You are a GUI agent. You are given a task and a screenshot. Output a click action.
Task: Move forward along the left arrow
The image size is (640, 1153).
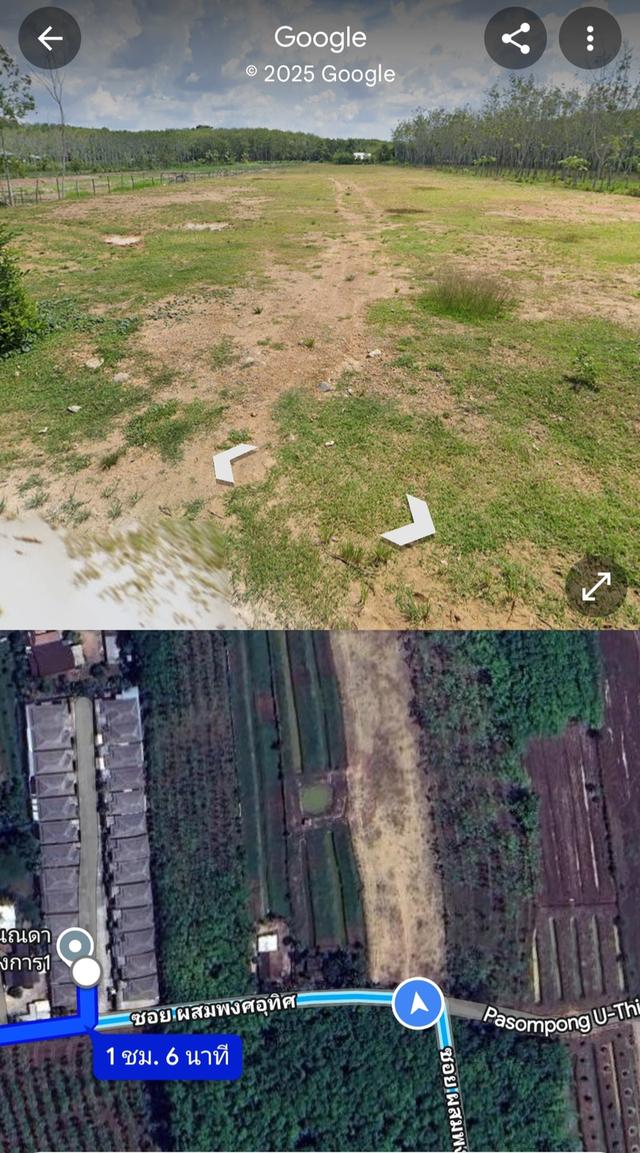pos(234,463)
